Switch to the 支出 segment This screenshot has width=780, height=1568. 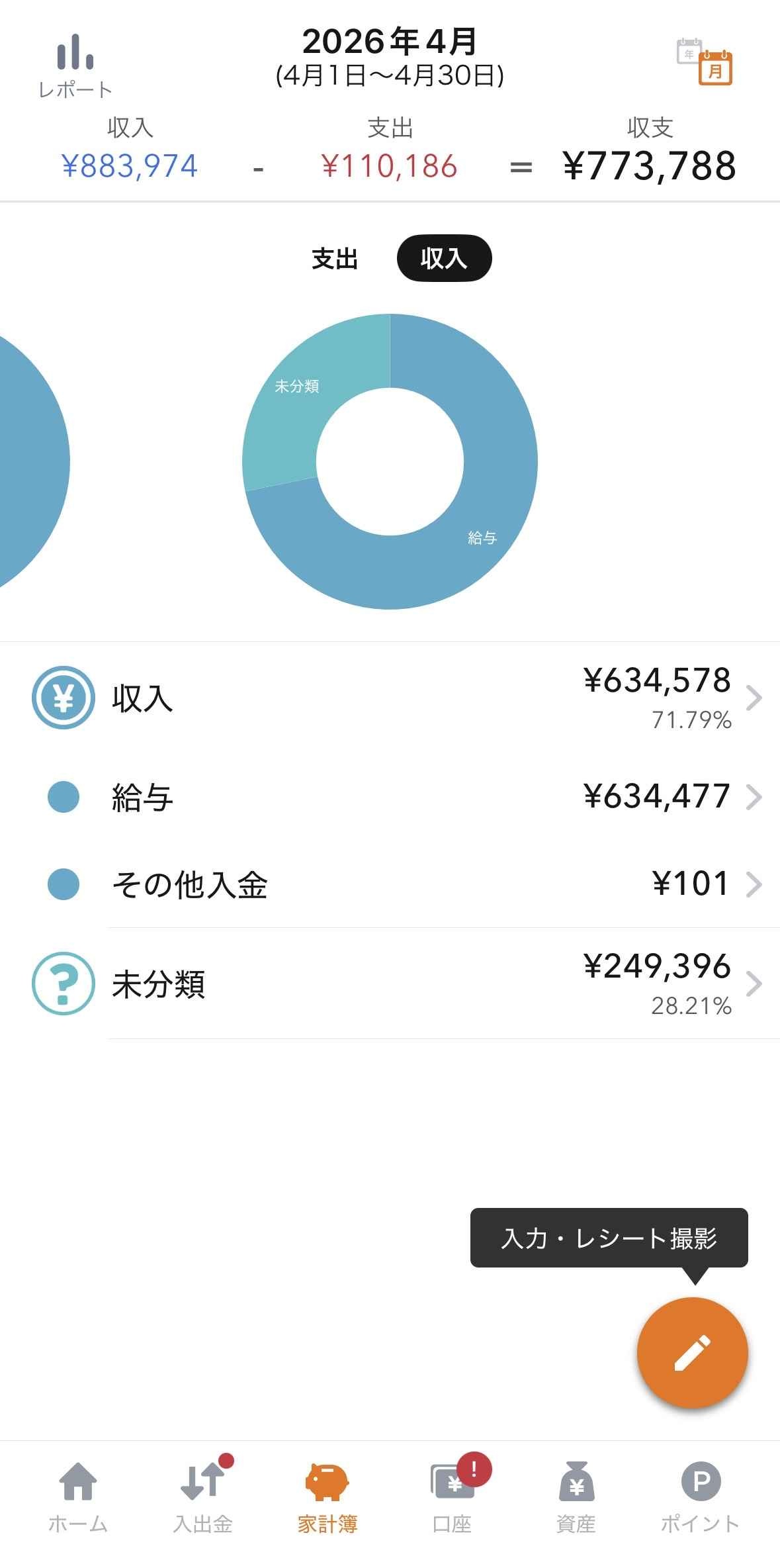pos(335,259)
